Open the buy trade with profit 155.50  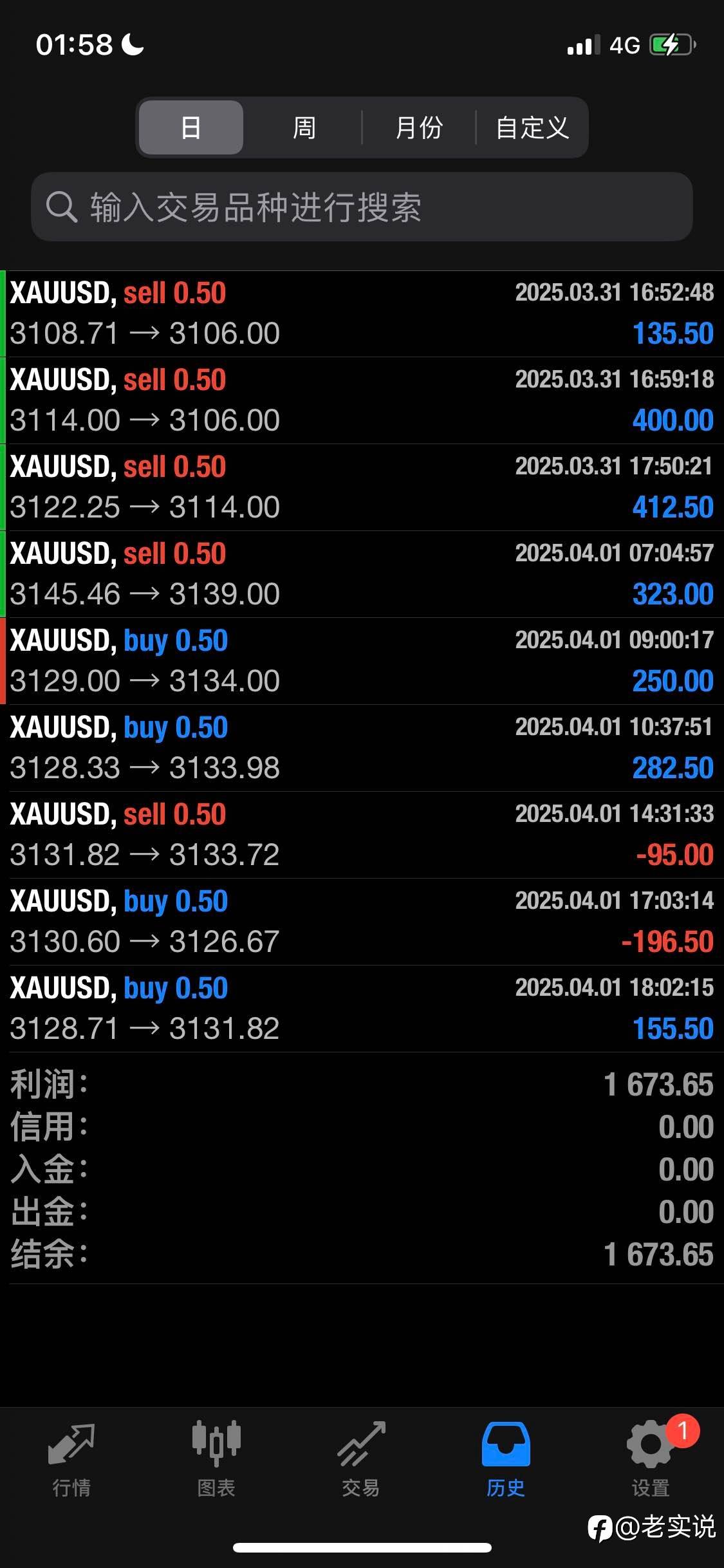click(362, 1009)
